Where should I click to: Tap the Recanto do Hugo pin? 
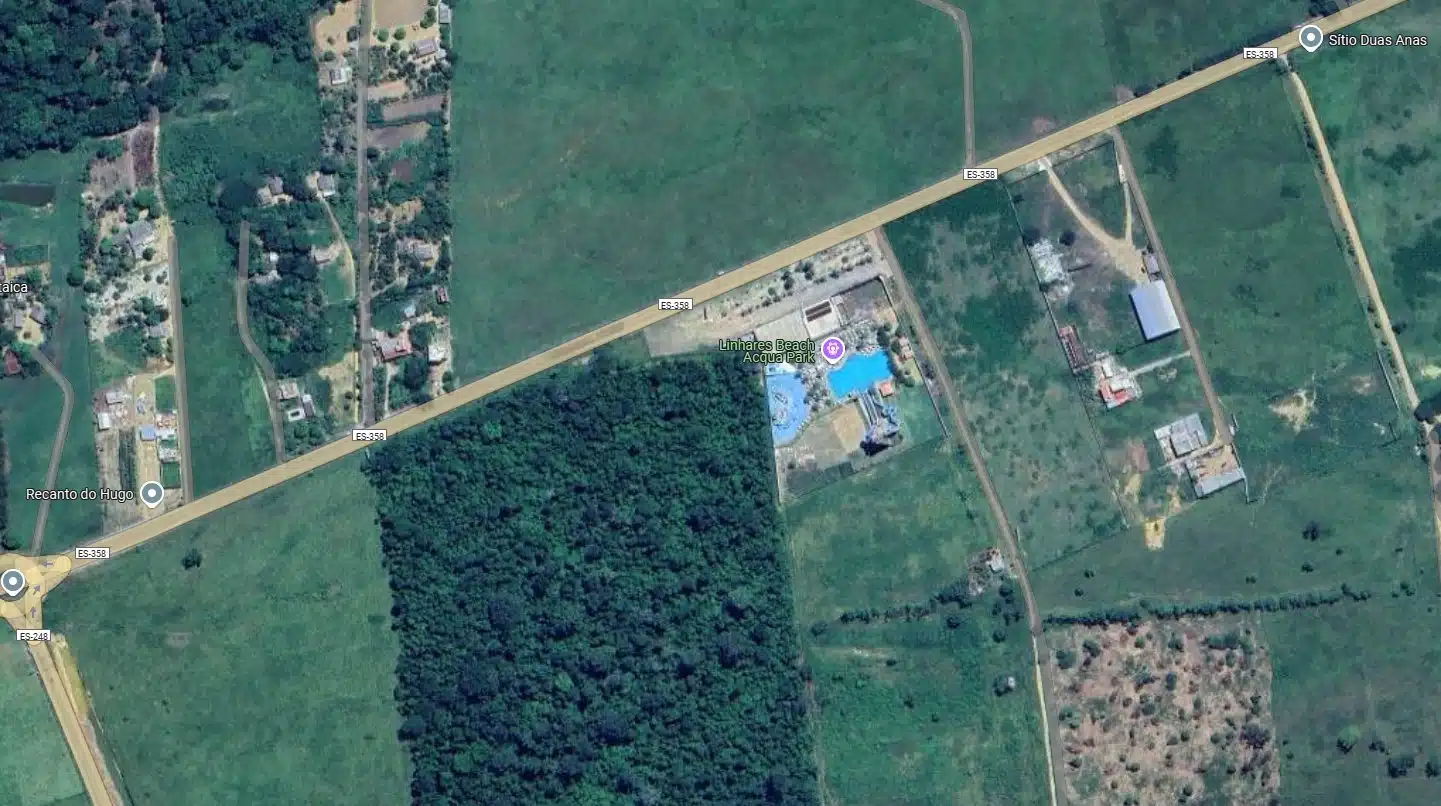[151, 493]
